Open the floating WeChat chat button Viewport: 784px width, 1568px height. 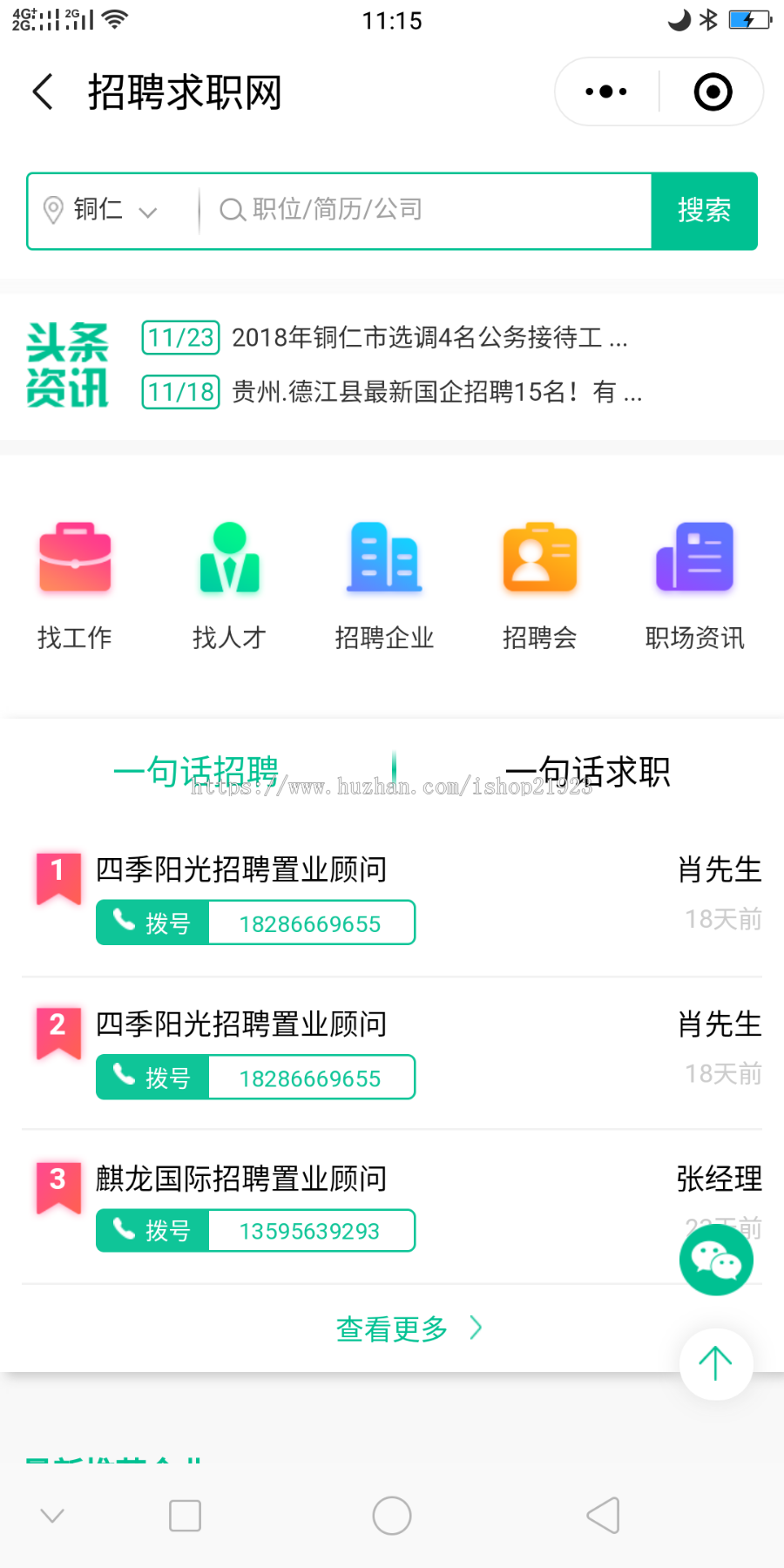coord(716,1260)
